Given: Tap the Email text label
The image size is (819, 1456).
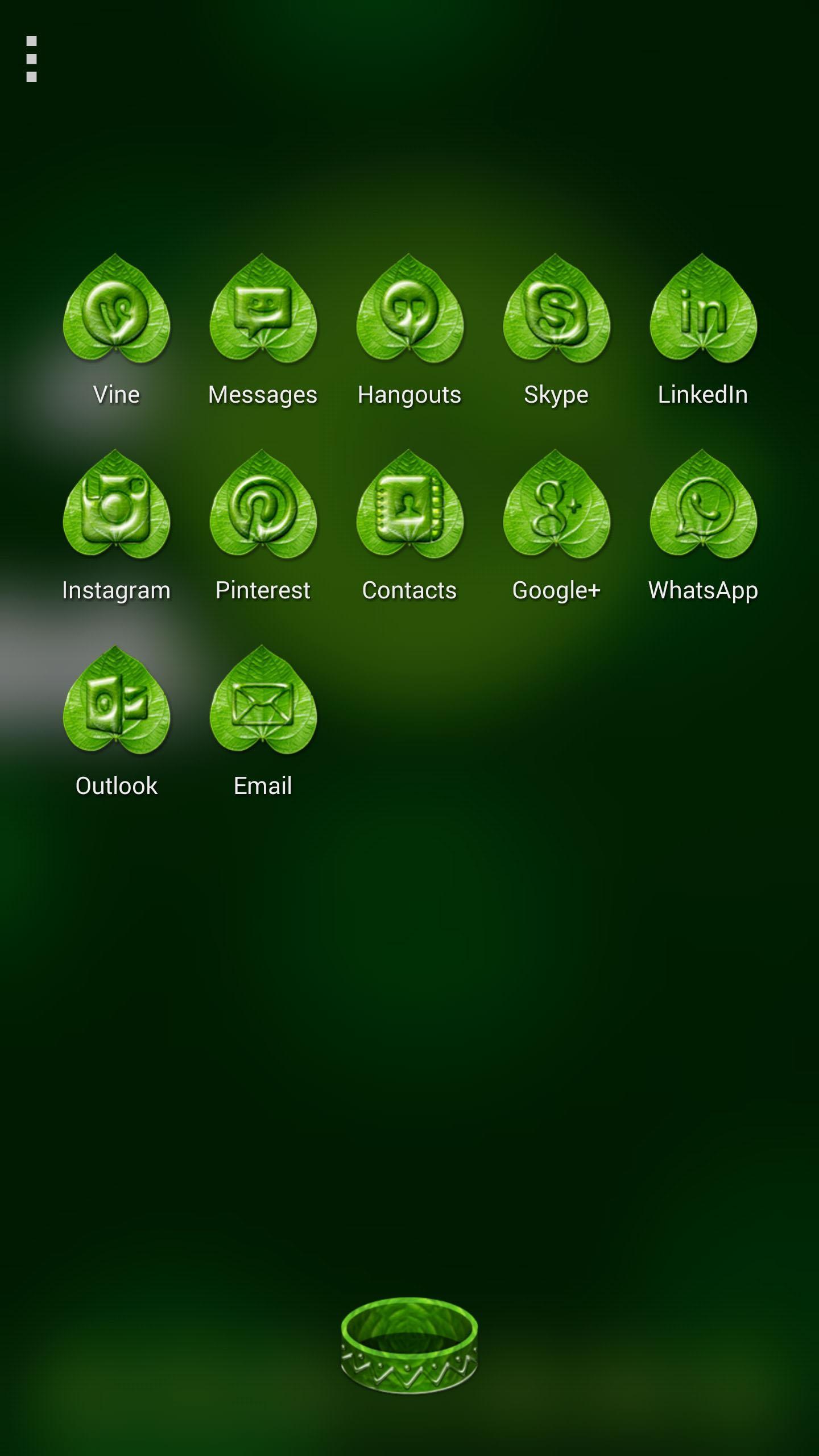Looking at the screenshot, I should (x=263, y=785).
